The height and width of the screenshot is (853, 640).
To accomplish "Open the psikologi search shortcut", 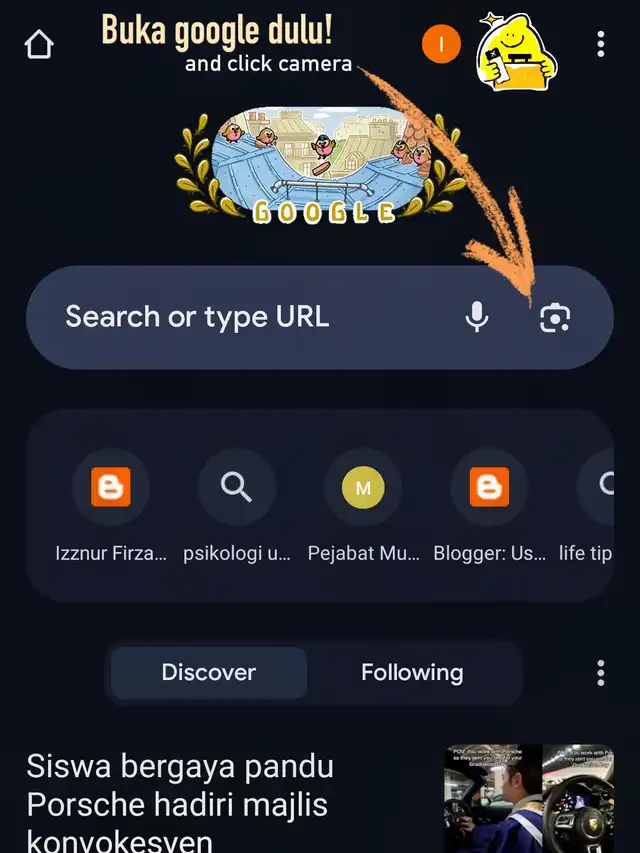I will click(237, 488).
